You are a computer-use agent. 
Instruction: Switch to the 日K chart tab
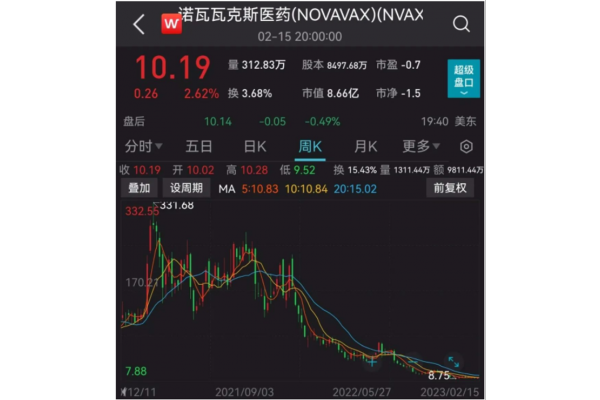click(x=255, y=146)
